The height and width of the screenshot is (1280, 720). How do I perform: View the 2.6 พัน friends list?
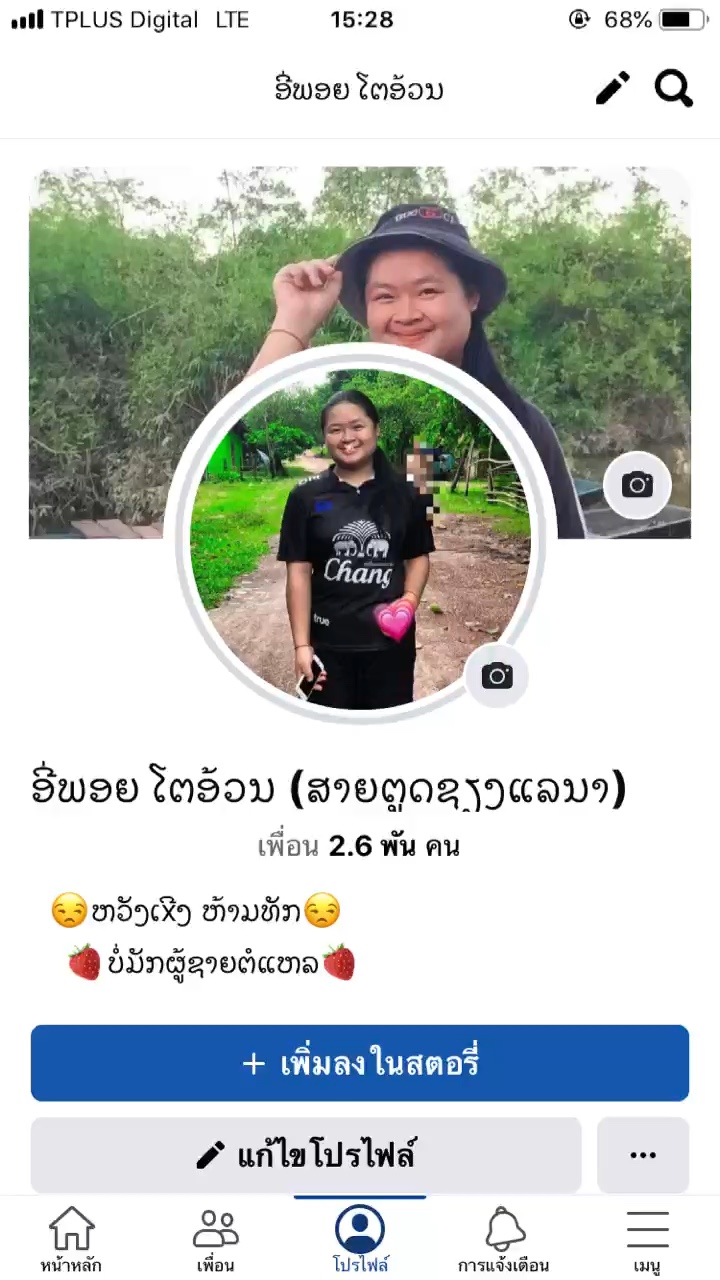(x=359, y=847)
